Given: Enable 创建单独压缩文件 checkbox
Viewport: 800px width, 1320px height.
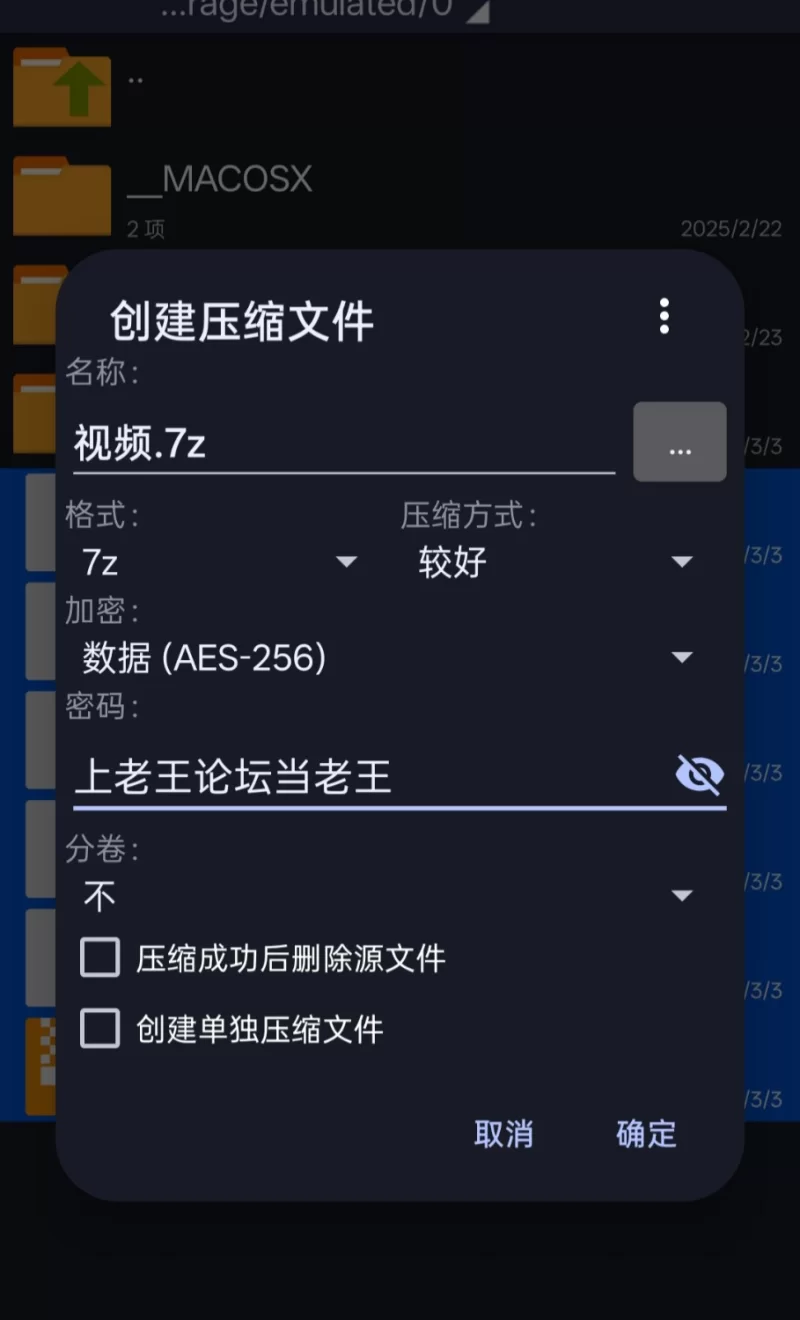Looking at the screenshot, I should point(100,1029).
